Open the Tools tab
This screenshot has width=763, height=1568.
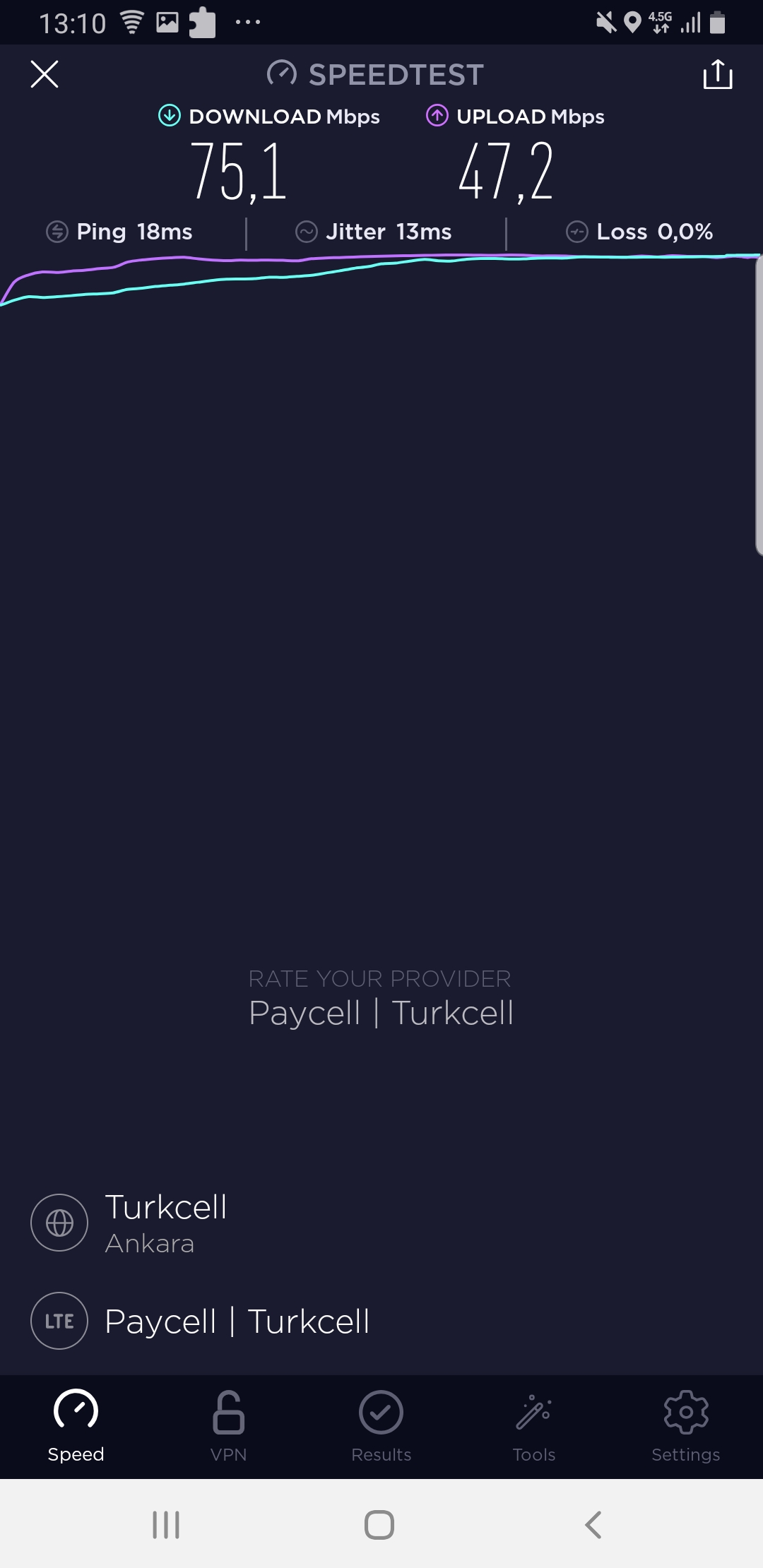tap(533, 1427)
